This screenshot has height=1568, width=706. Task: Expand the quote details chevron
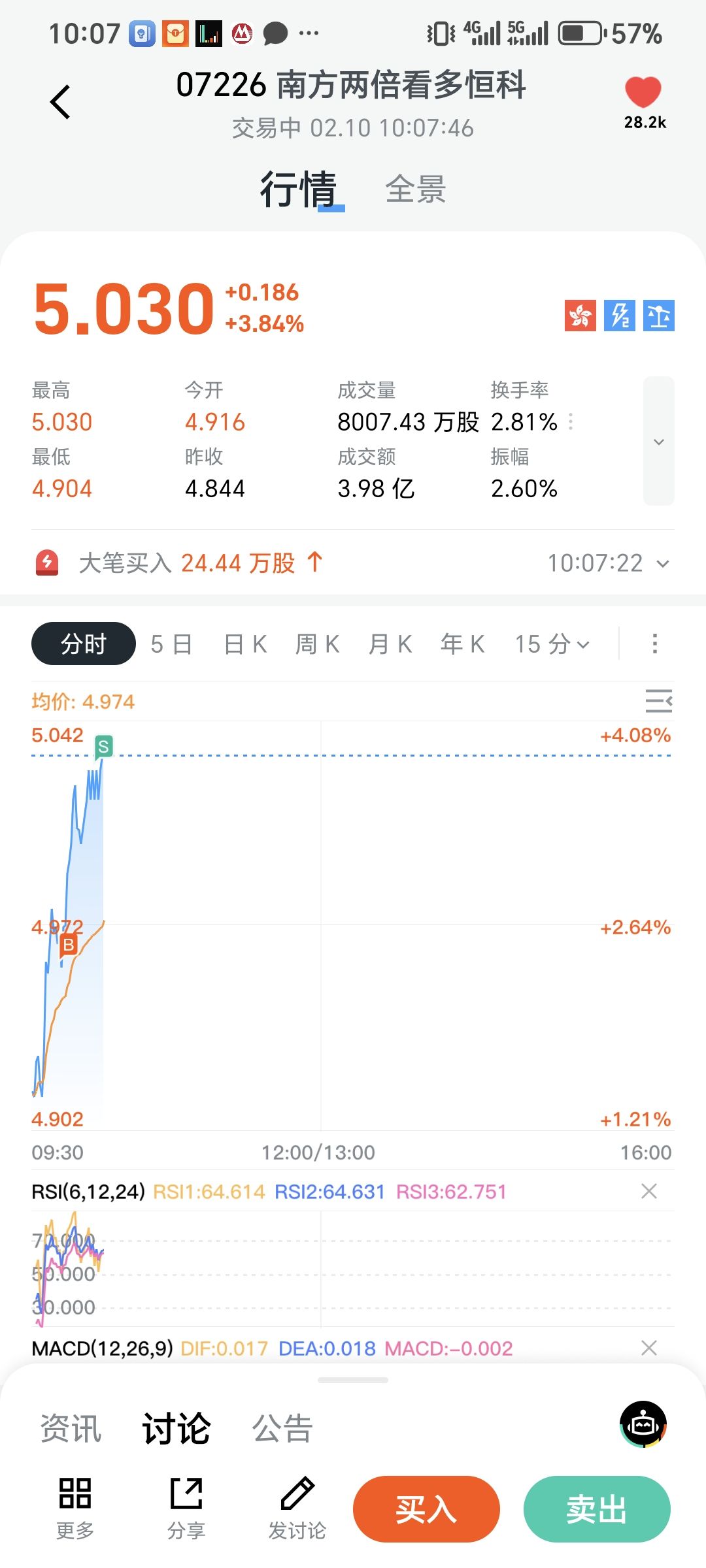point(658,442)
